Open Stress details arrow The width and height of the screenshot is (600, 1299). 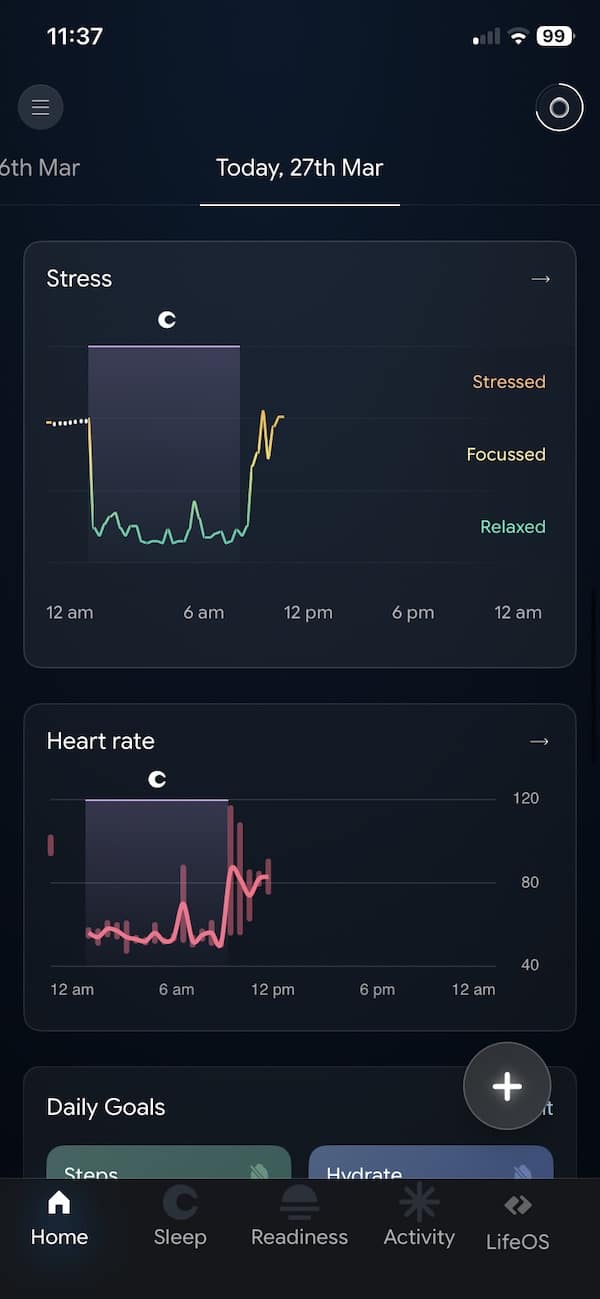point(540,279)
